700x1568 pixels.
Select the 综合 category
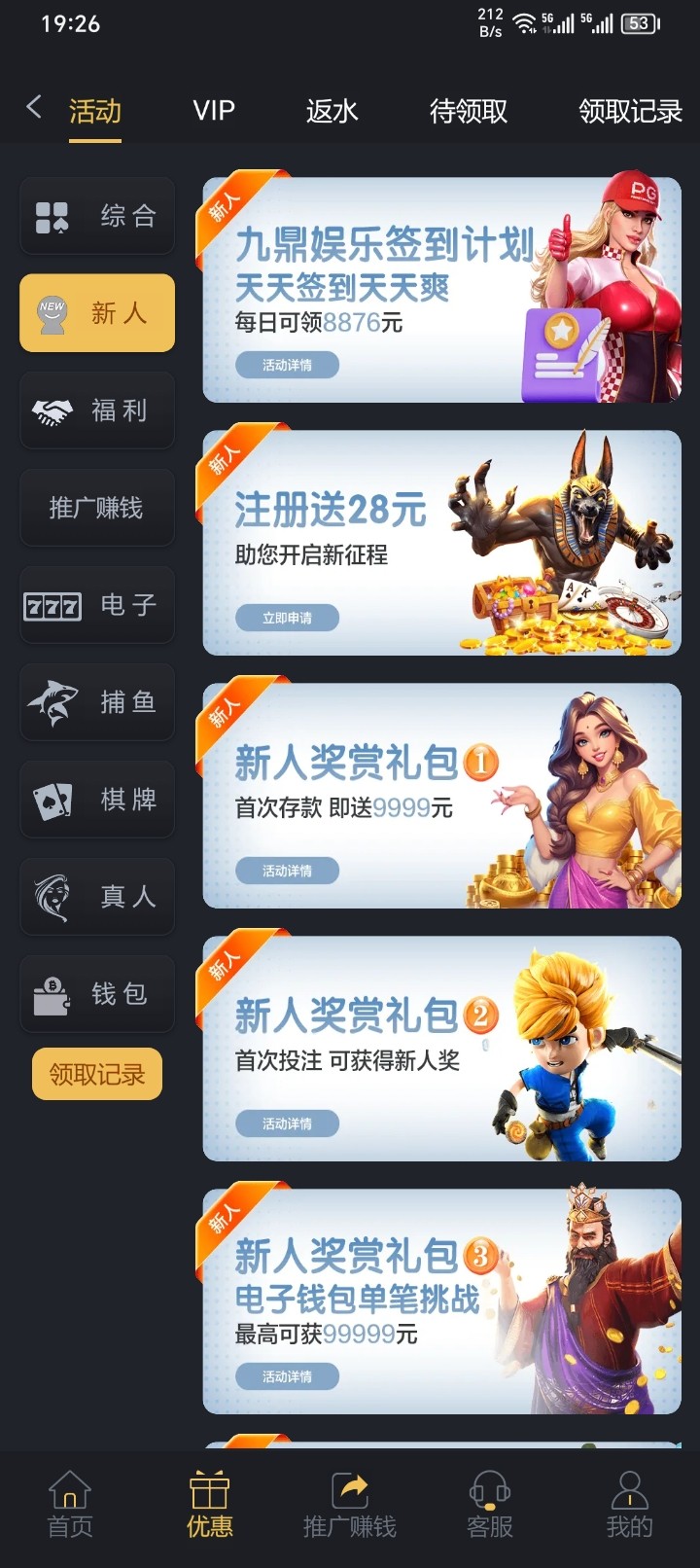pyautogui.click(x=97, y=216)
